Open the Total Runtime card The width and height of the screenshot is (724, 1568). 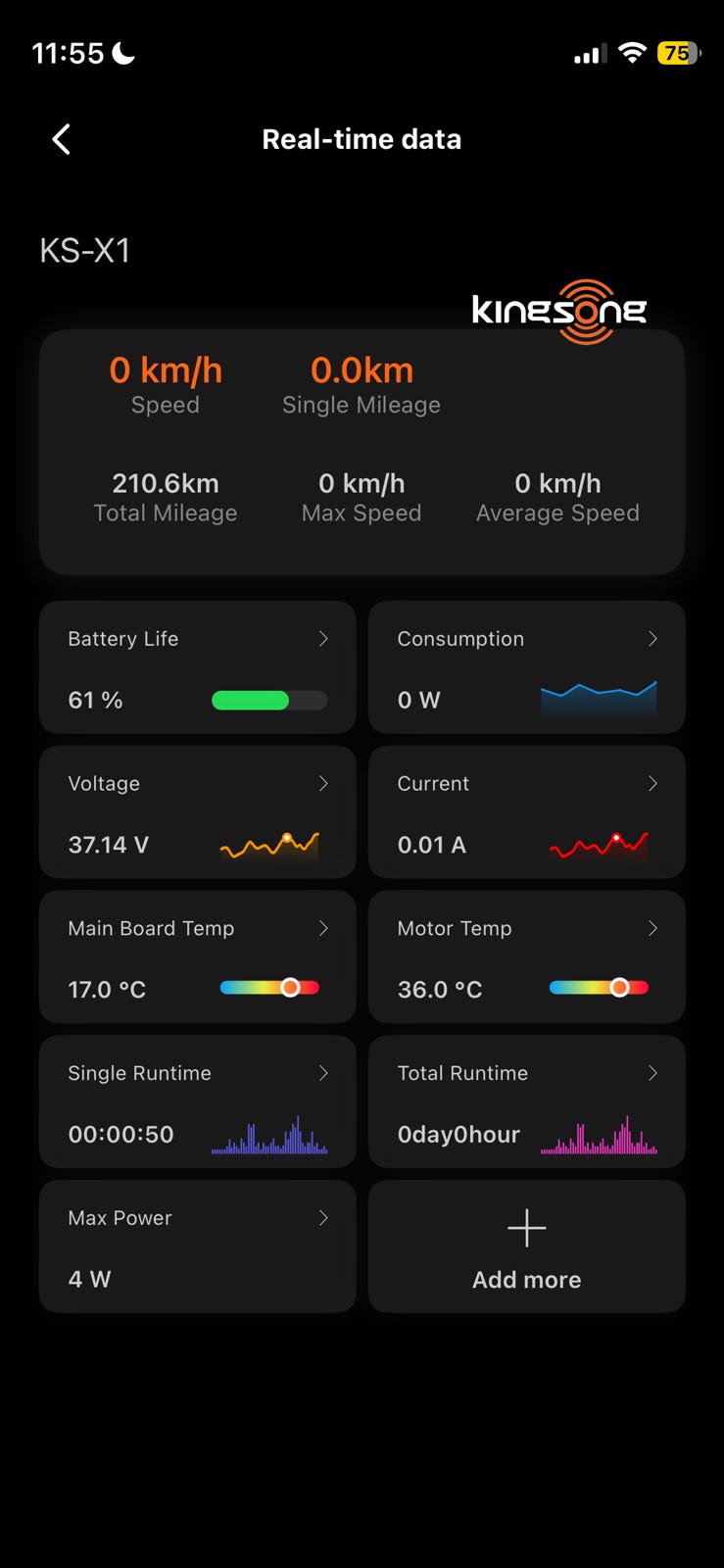click(x=526, y=1102)
